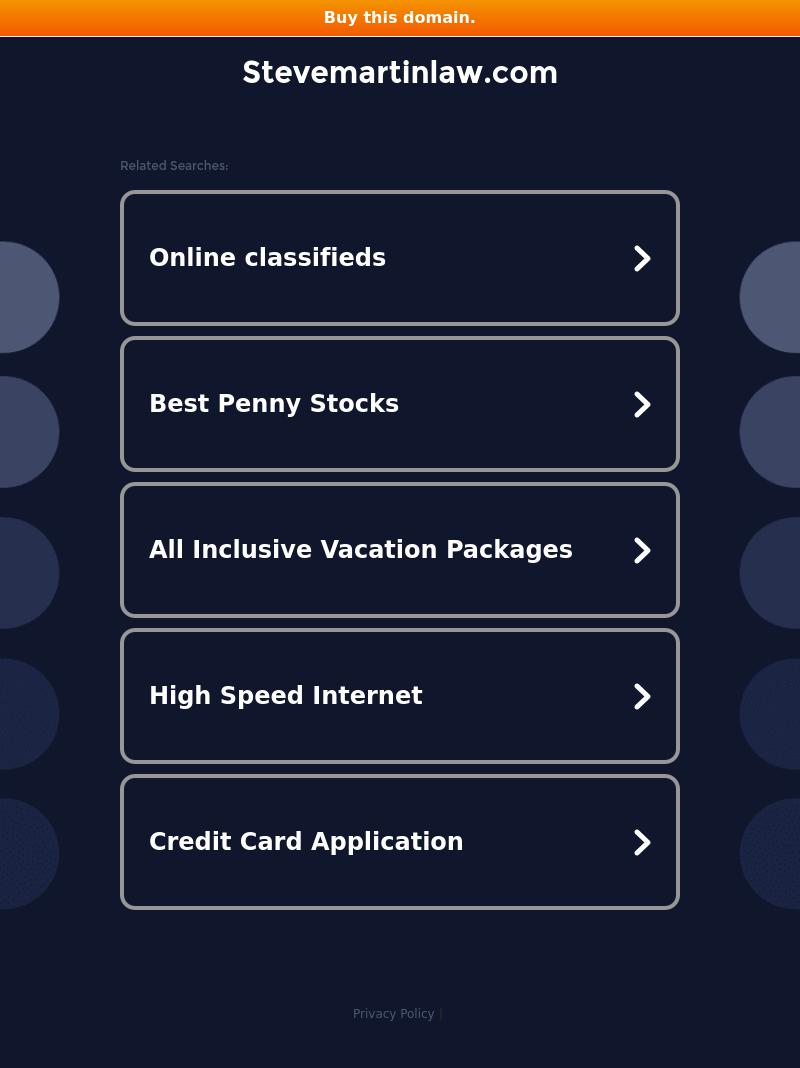Open Credit Card Application
The height and width of the screenshot is (1068, 800).
point(399,842)
